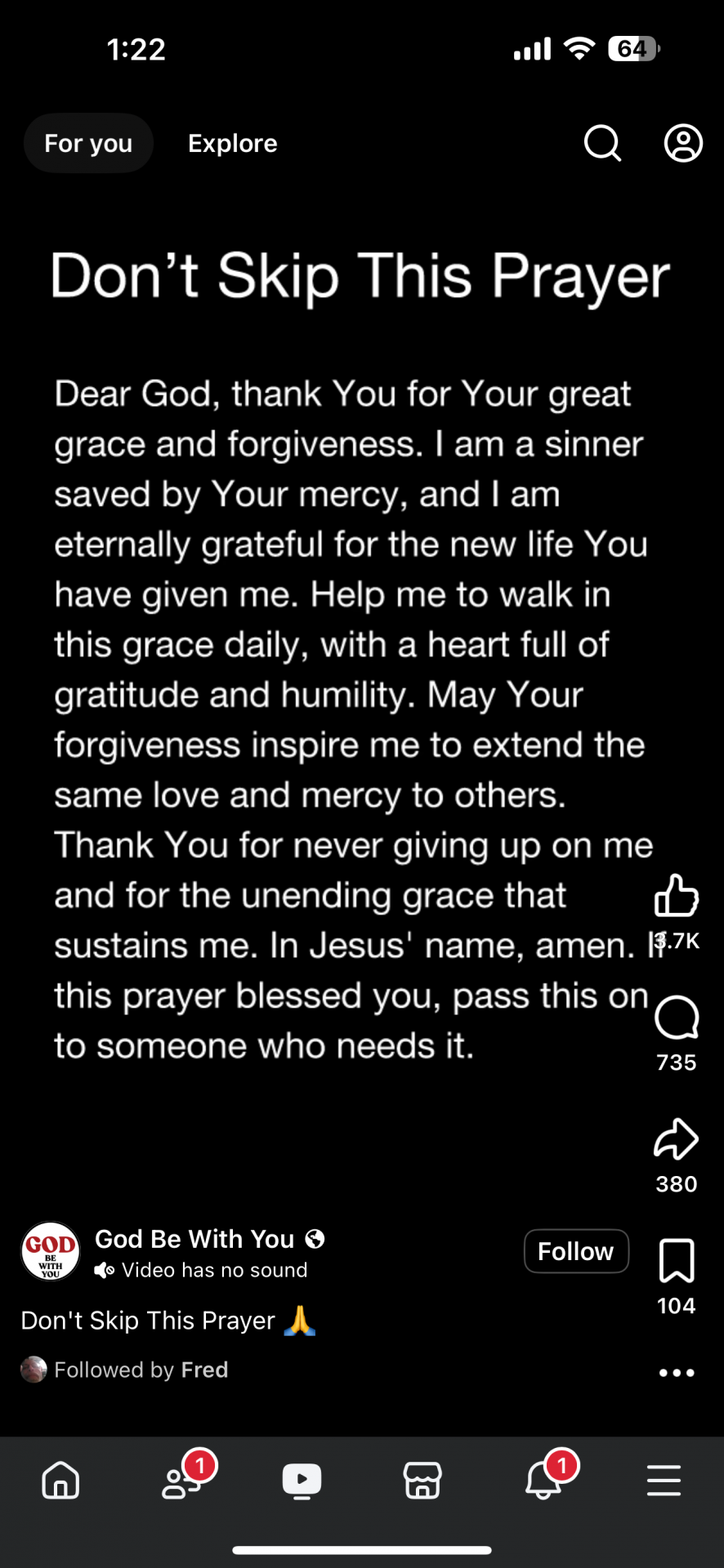Image resolution: width=724 pixels, height=1568 pixels.
Task: Save the video with bookmark icon
Action: (x=677, y=1260)
